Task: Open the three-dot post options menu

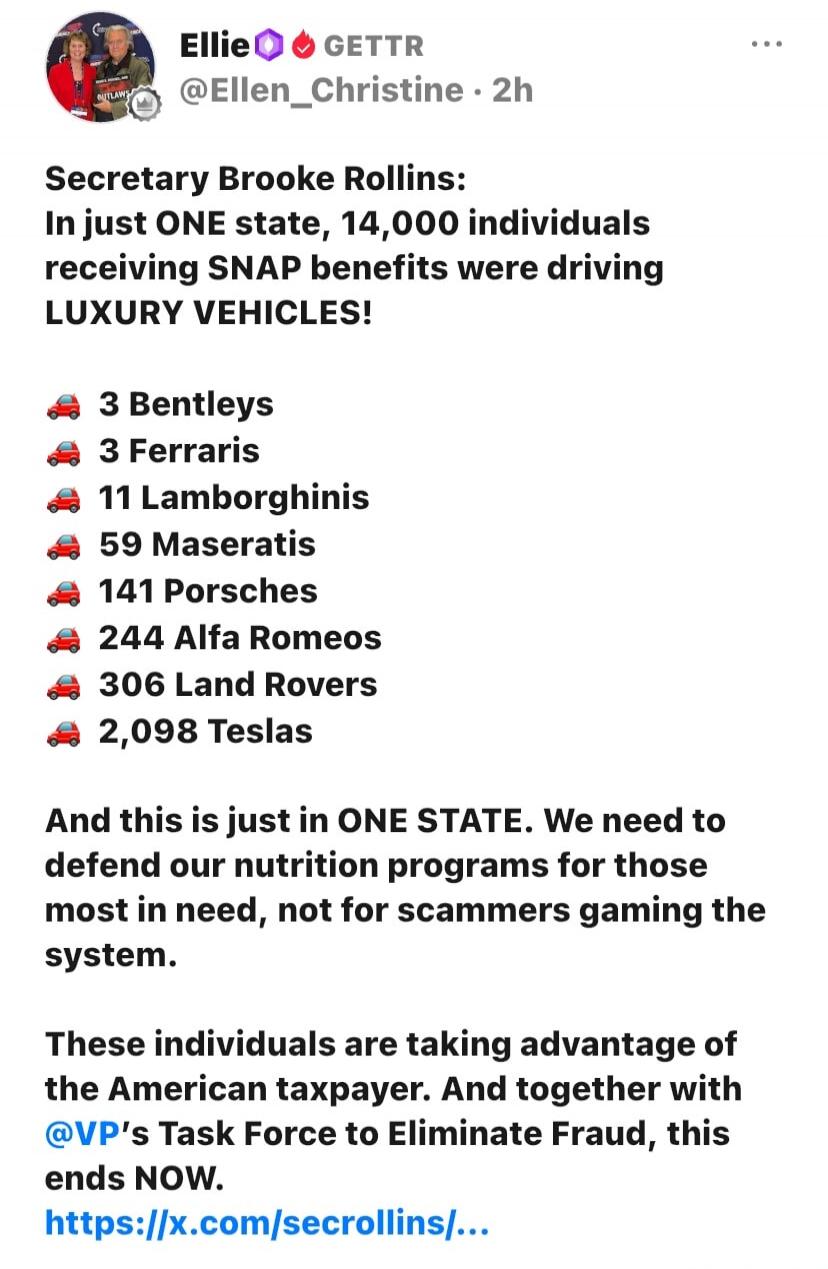Action: coord(768,42)
